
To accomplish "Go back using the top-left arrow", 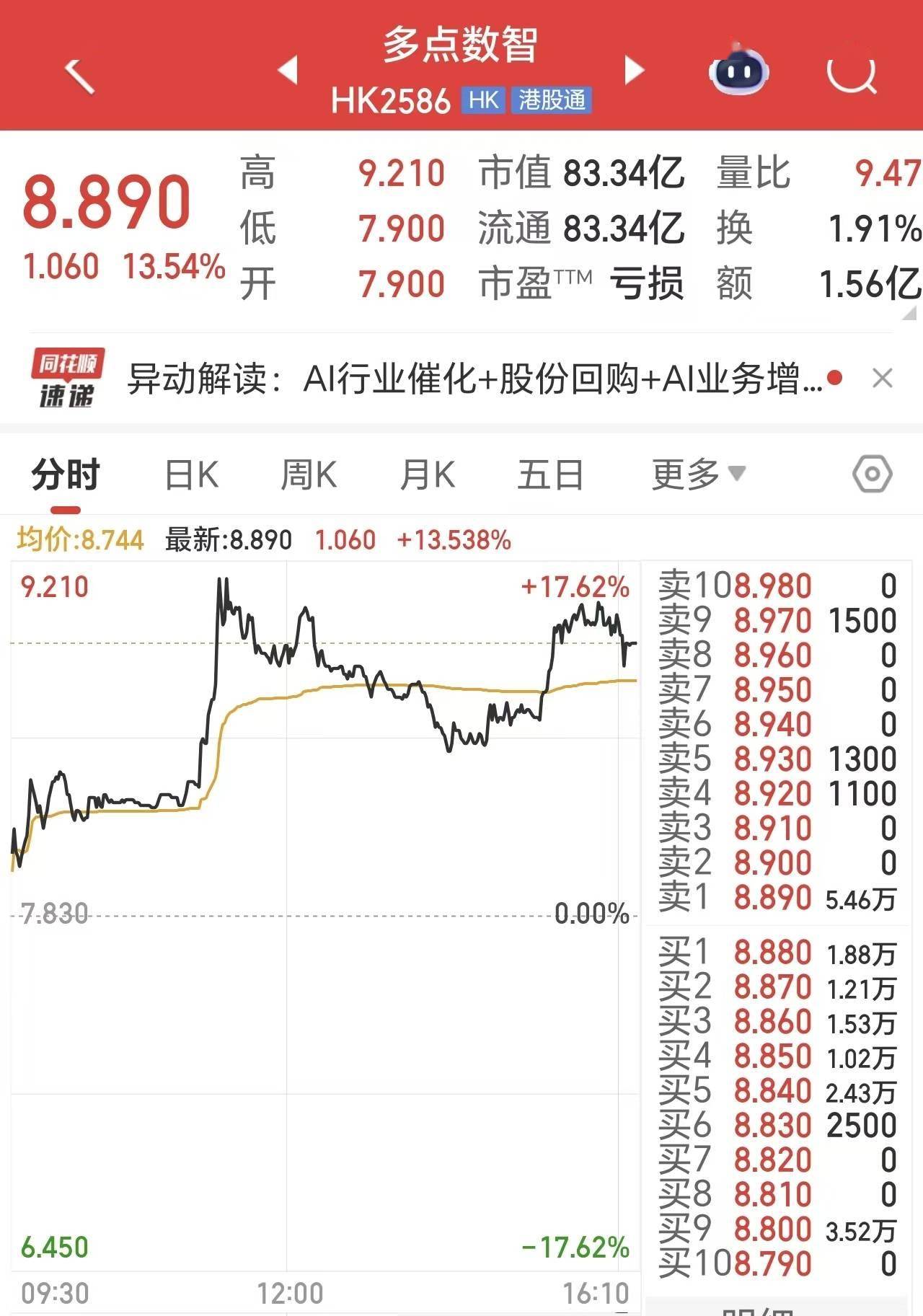I will [79, 75].
